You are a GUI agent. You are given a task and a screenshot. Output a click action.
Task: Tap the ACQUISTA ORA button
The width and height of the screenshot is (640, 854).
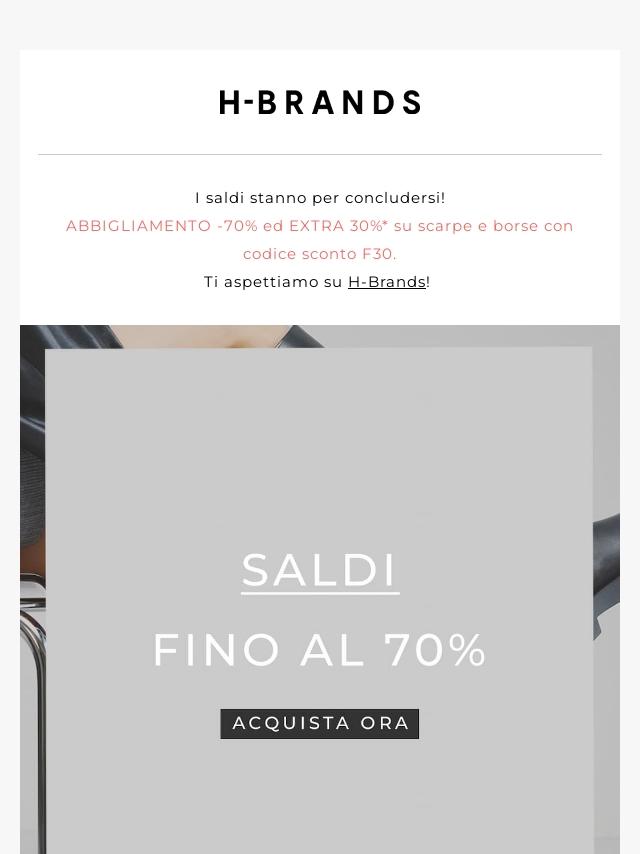click(x=319, y=723)
